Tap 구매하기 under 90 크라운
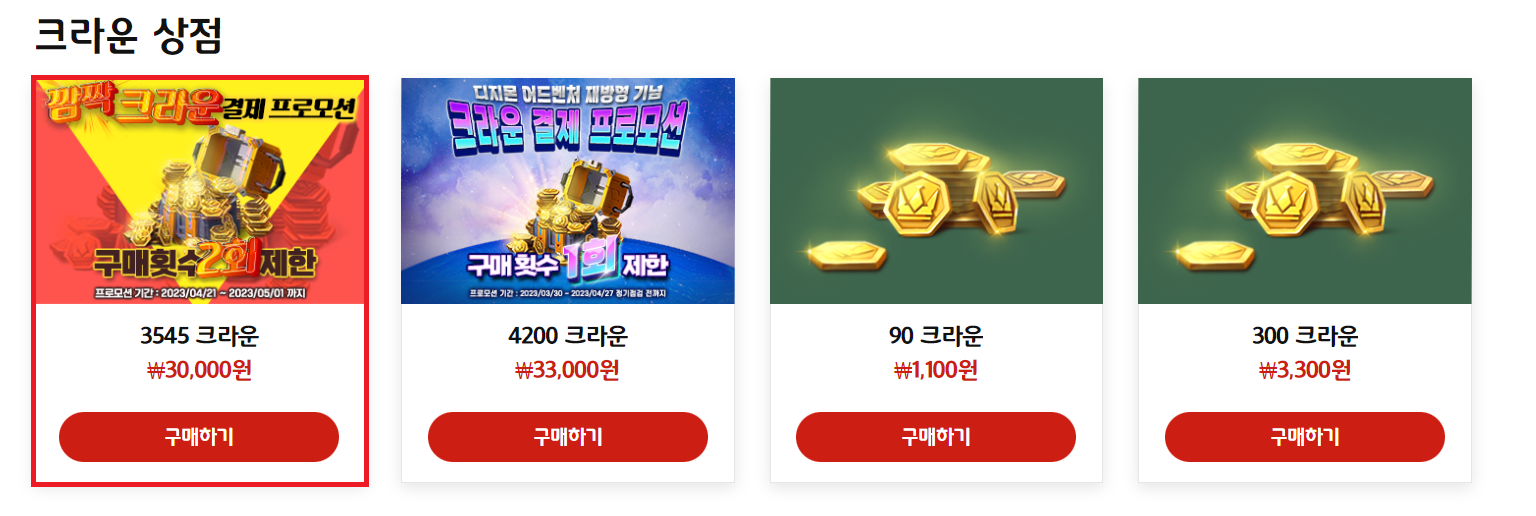1536x516 pixels. tap(935, 437)
